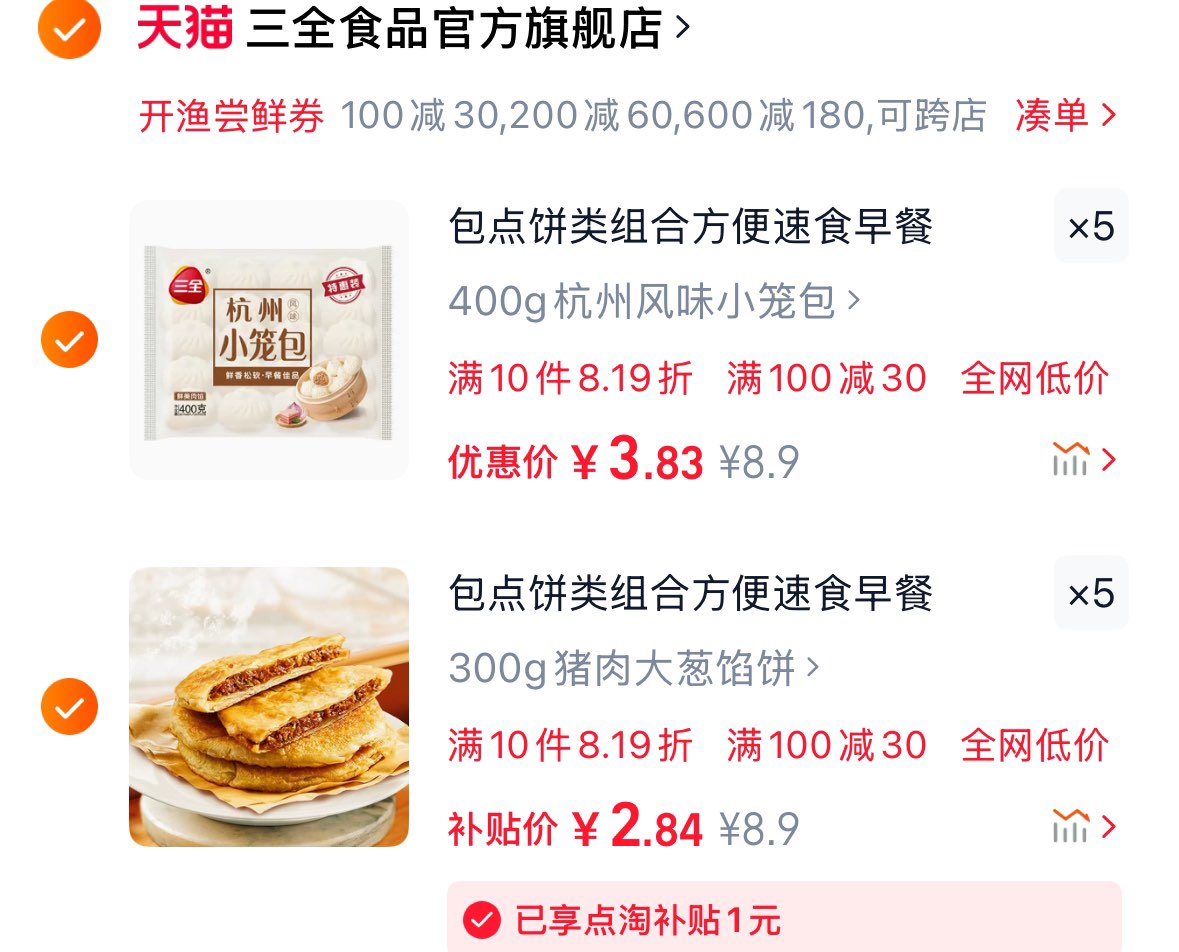
Task: Edit quantity ×5 for 猪肉大葱馅饼
Action: 1090,594
